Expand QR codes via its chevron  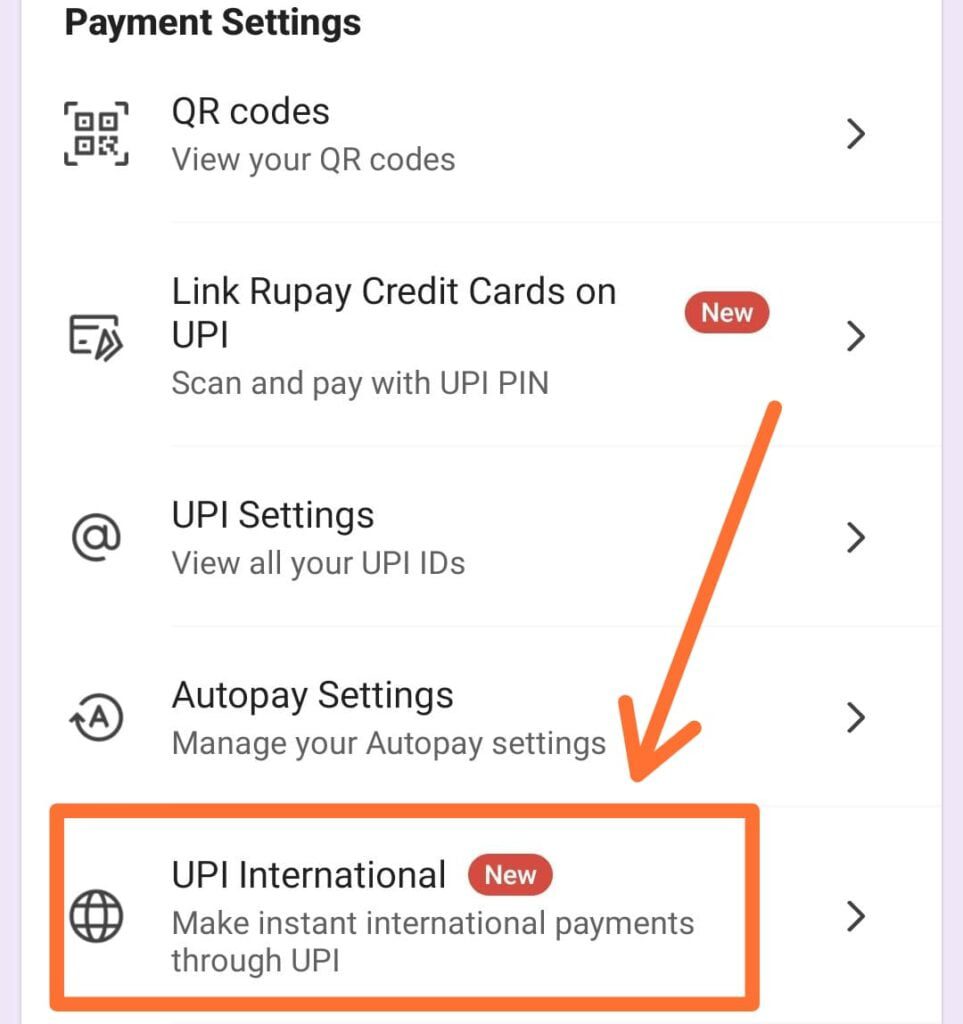click(x=856, y=133)
